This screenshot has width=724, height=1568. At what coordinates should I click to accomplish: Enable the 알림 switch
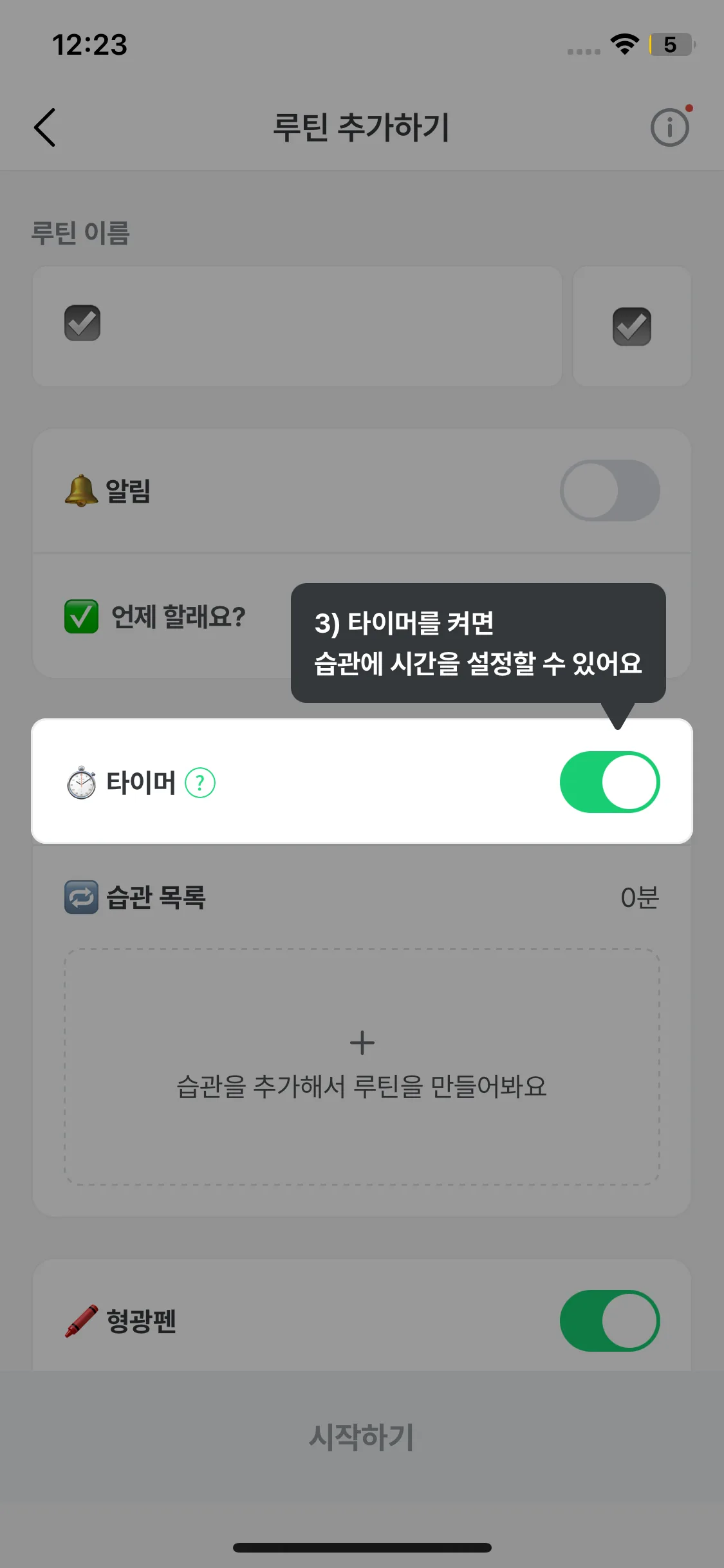609,490
